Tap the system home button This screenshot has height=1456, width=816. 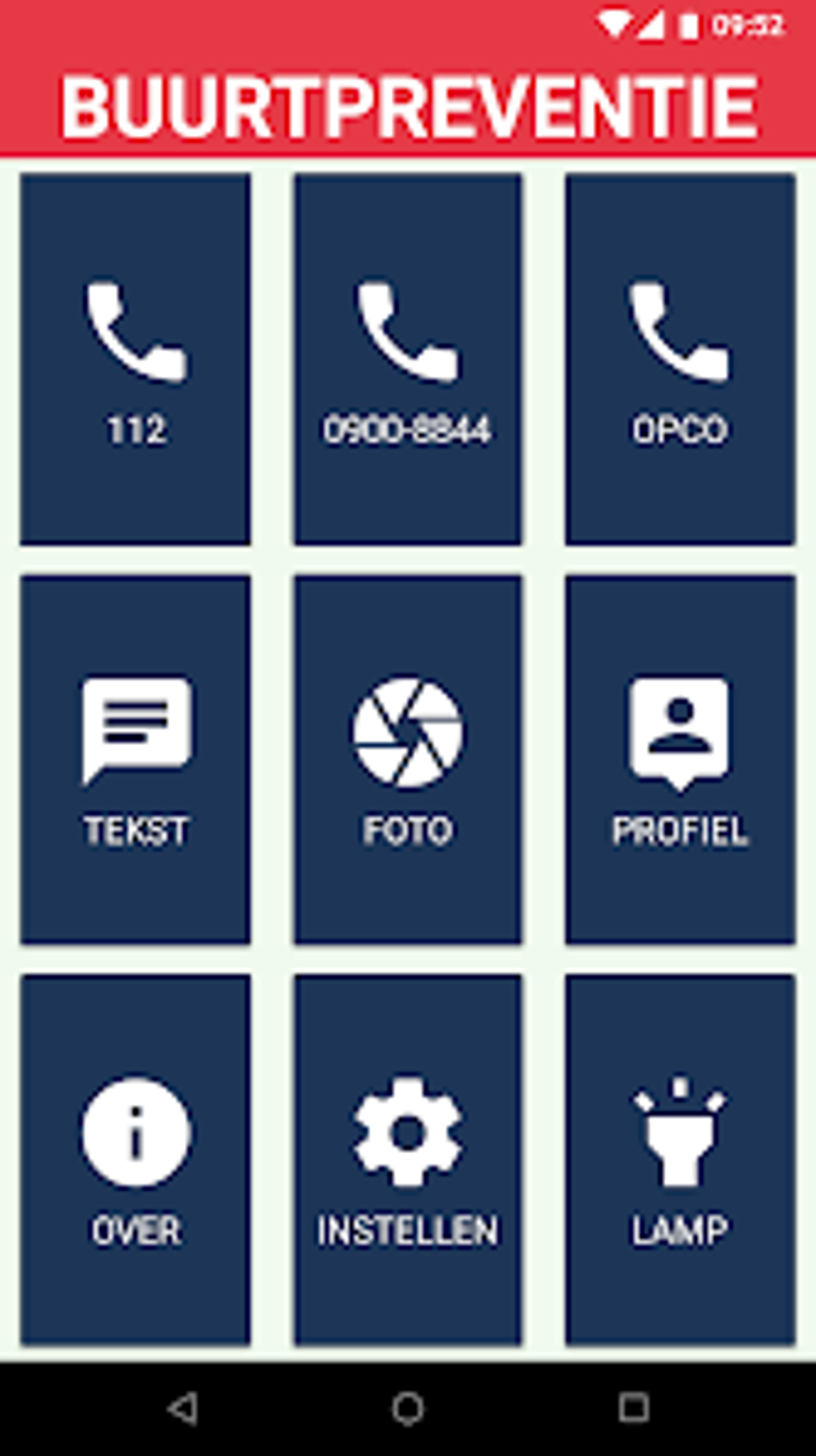click(407, 1408)
